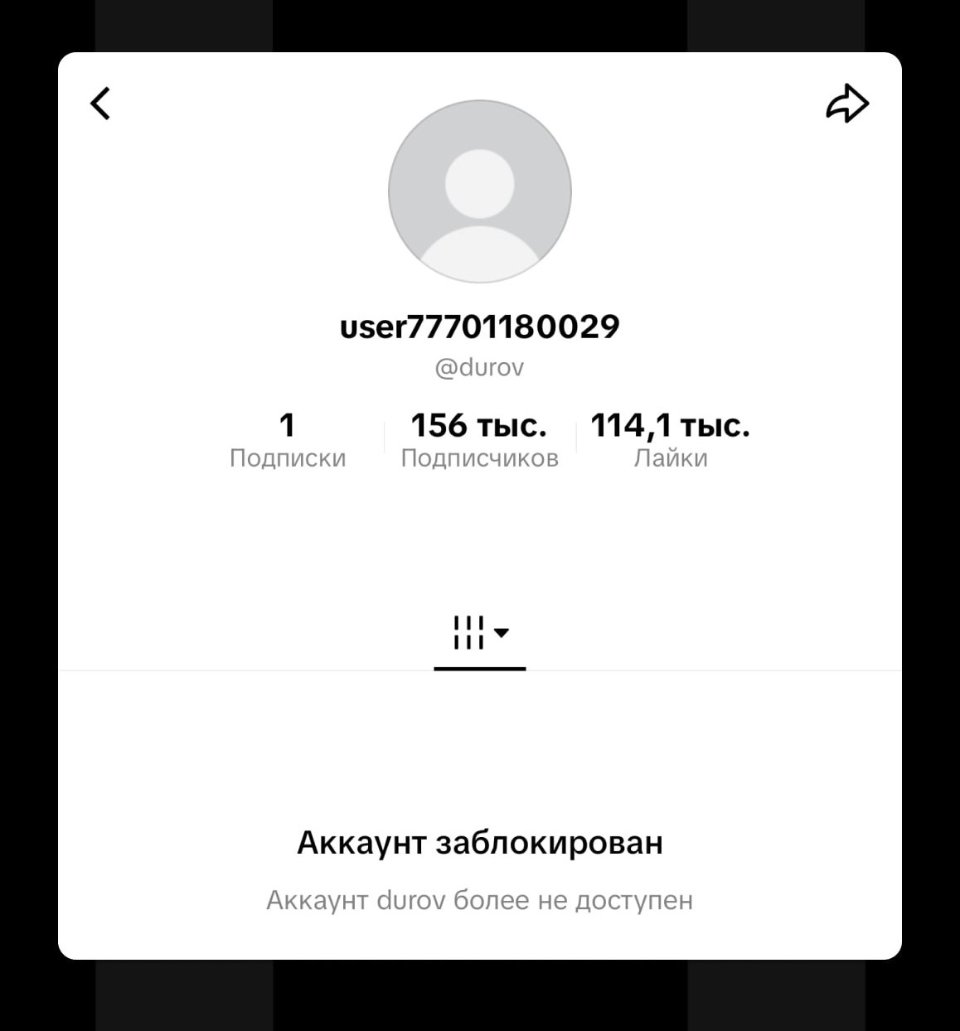The image size is (960, 1031).
Task: Go back using the arrow
Action: (100, 103)
